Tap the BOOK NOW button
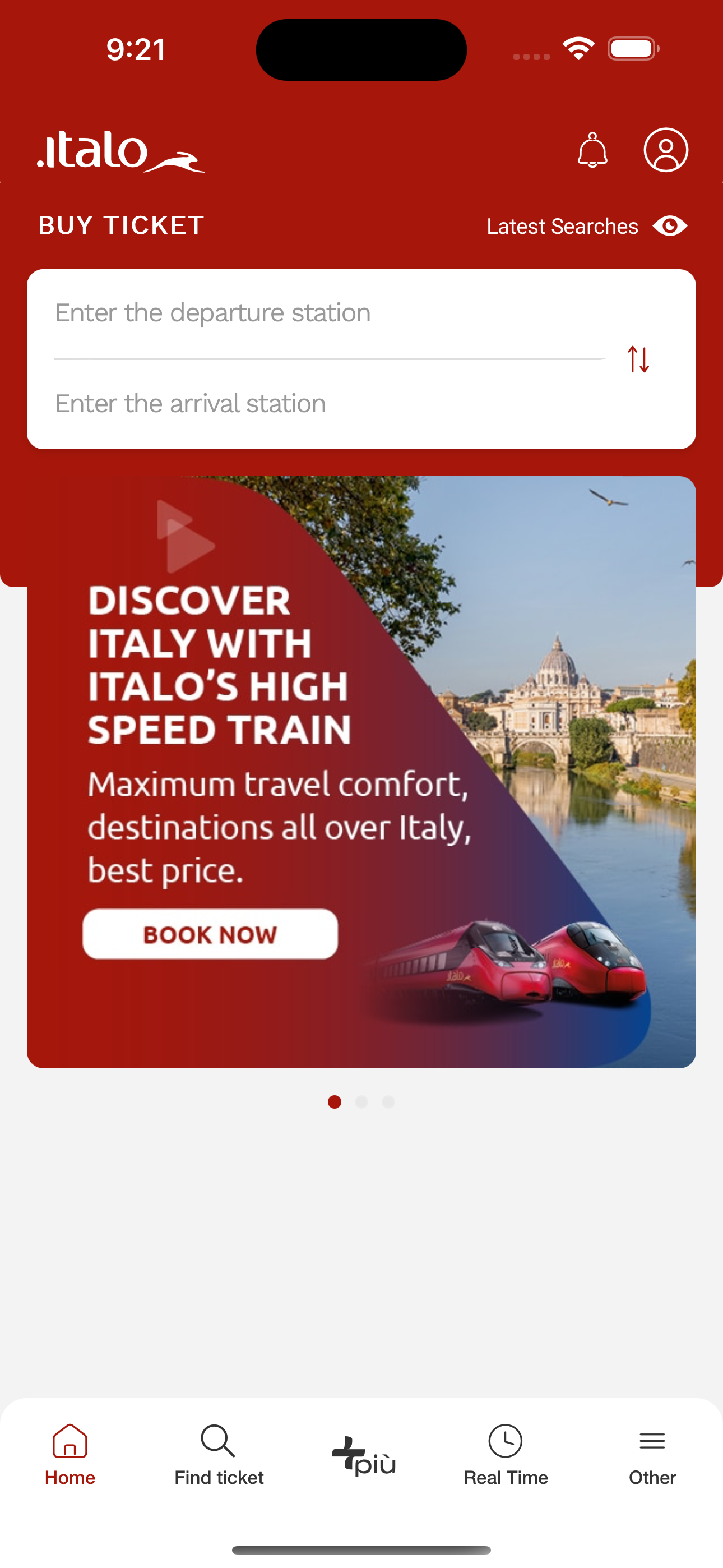The width and height of the screenshot is (723, 1568). [x=210, y=934]
